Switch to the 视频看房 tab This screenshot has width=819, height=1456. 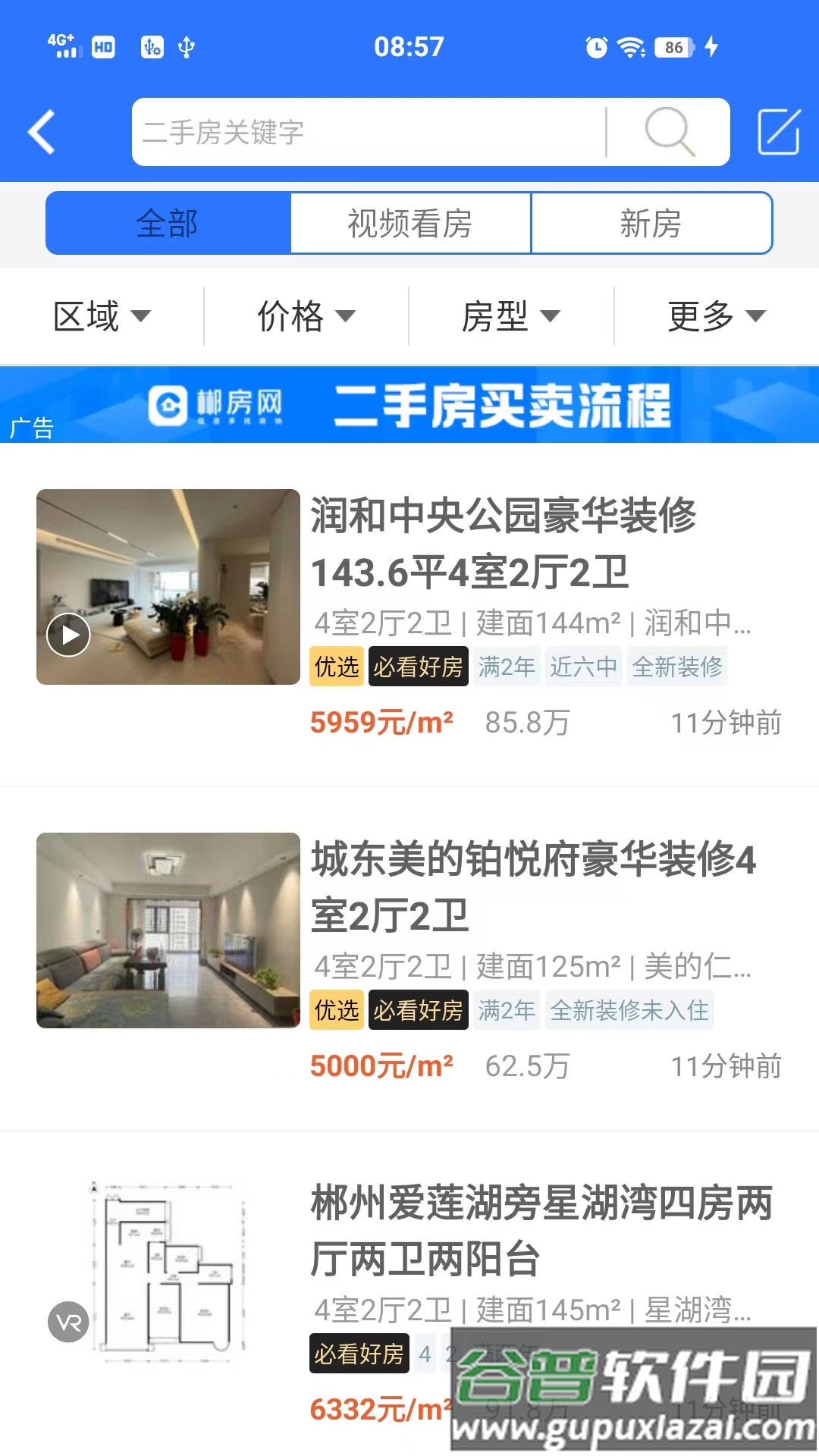(x=410, y=222)
